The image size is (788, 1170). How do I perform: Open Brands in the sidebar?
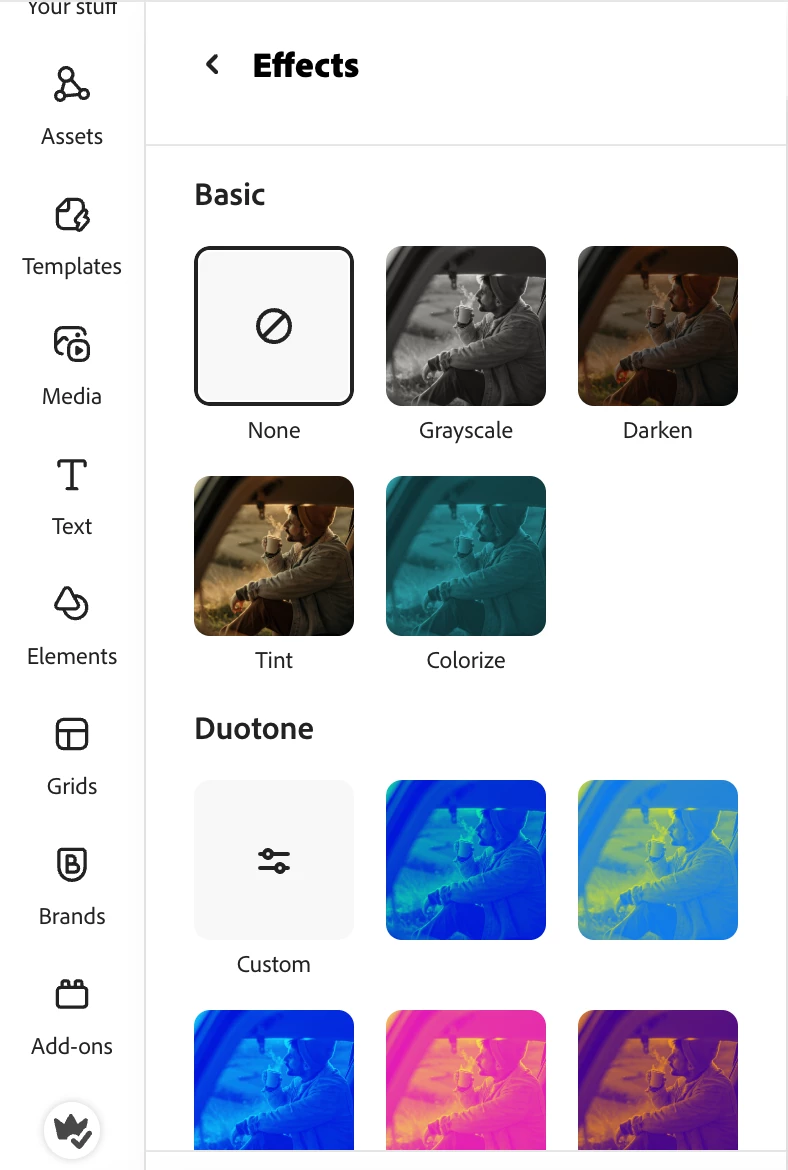[72, 885]
